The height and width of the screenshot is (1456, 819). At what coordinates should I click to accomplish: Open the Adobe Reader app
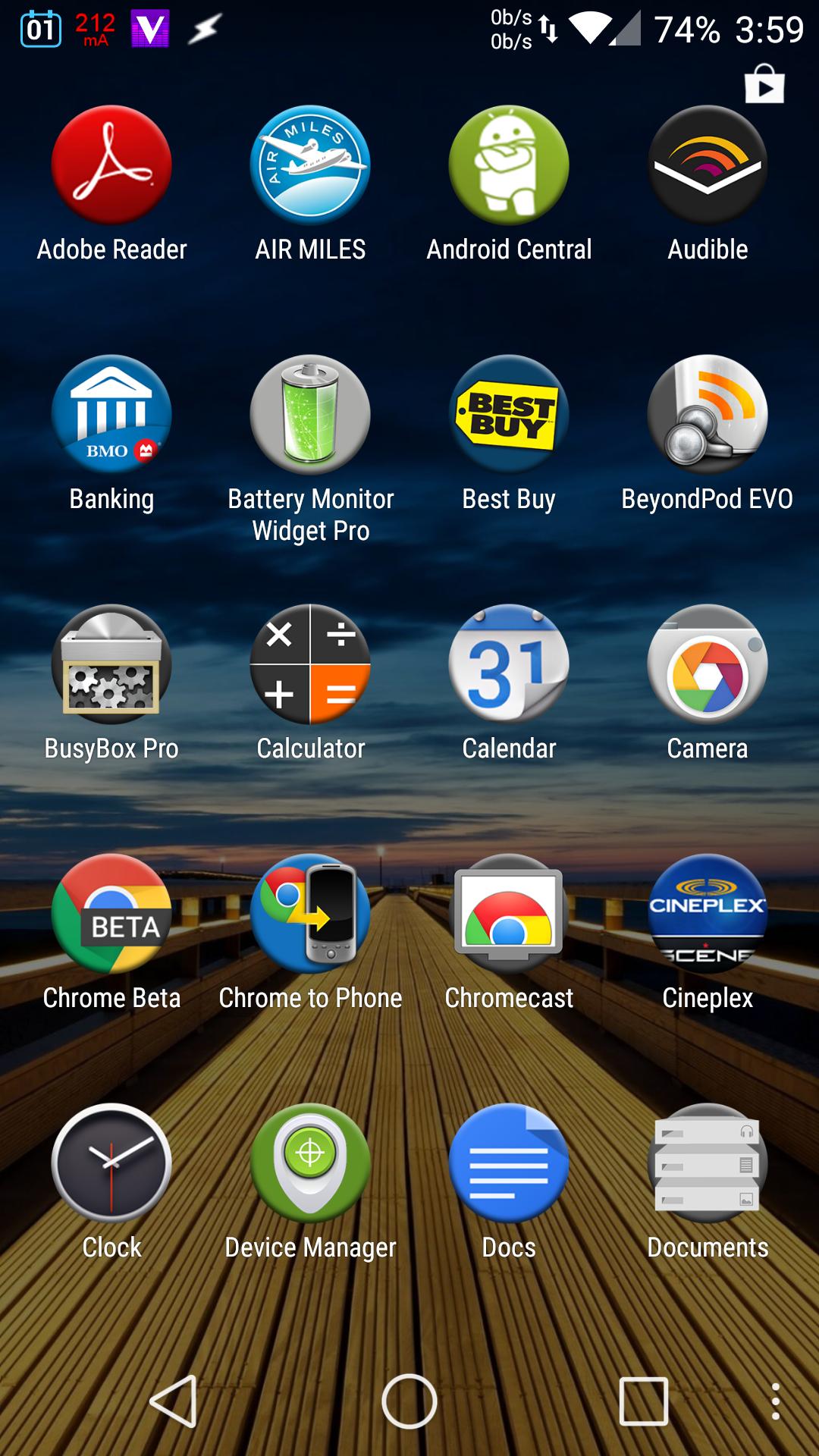(111, 165)
